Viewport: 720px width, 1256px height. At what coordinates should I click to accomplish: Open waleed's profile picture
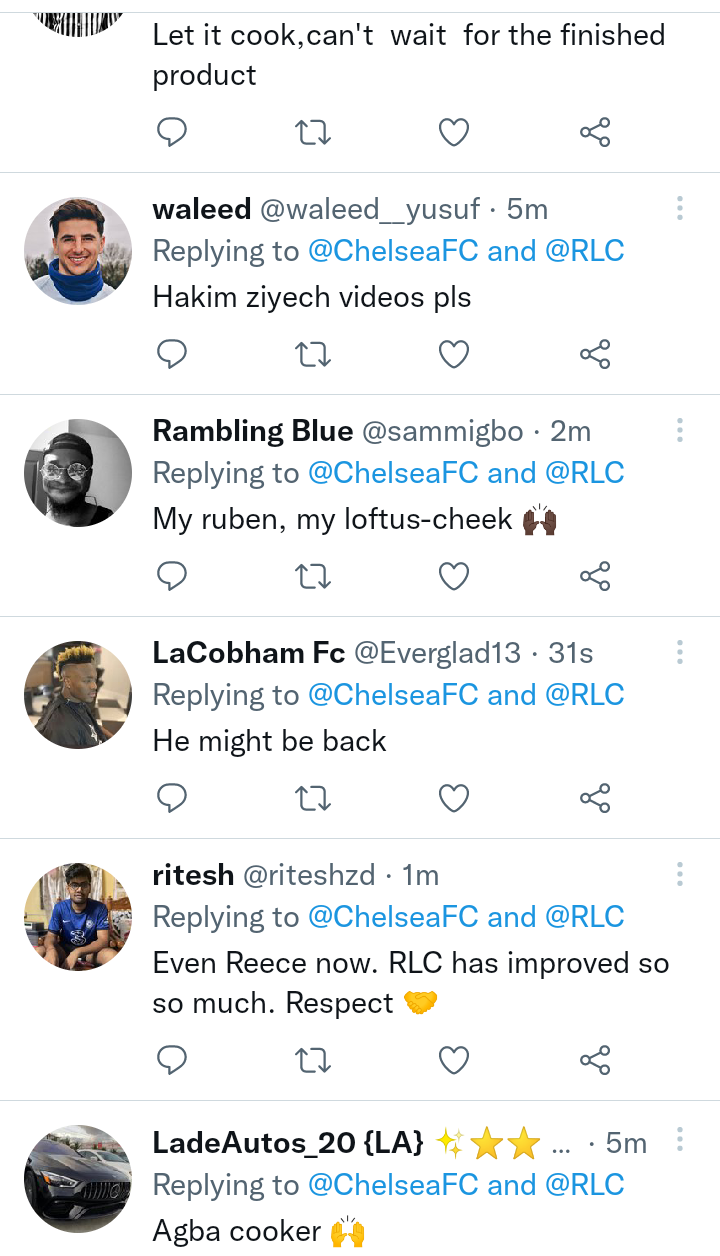[x=78, y=250]
